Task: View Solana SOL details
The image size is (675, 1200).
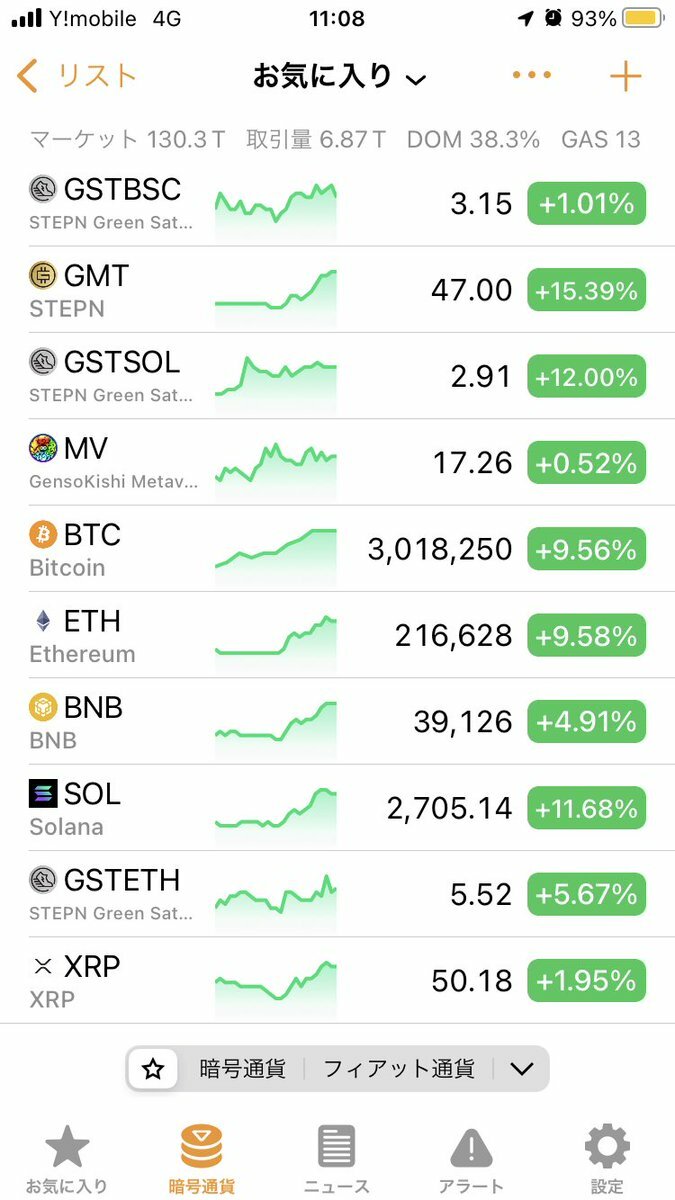Action: [337, 807]
